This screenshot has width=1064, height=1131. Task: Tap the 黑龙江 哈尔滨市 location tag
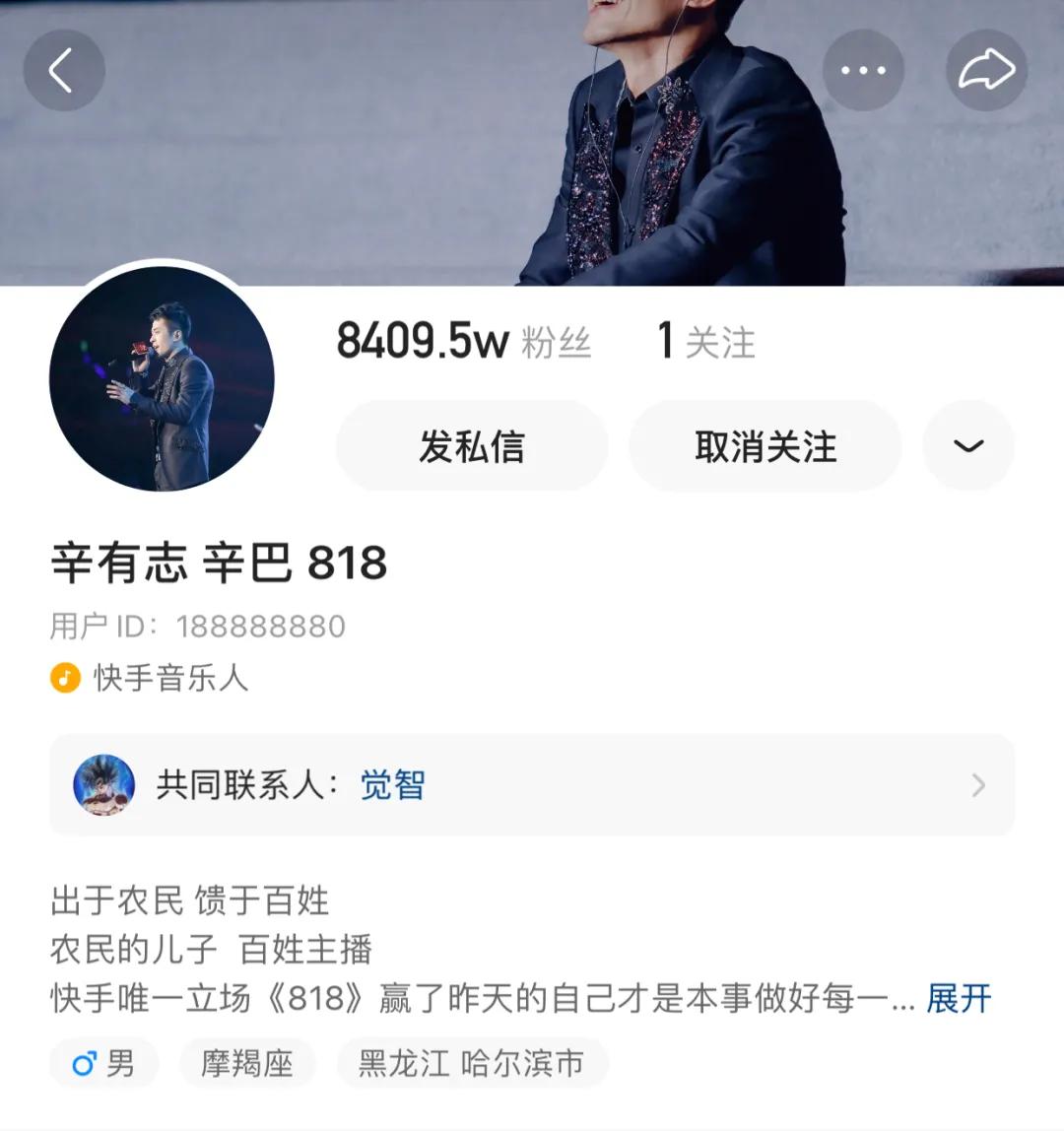[472, 1063]
